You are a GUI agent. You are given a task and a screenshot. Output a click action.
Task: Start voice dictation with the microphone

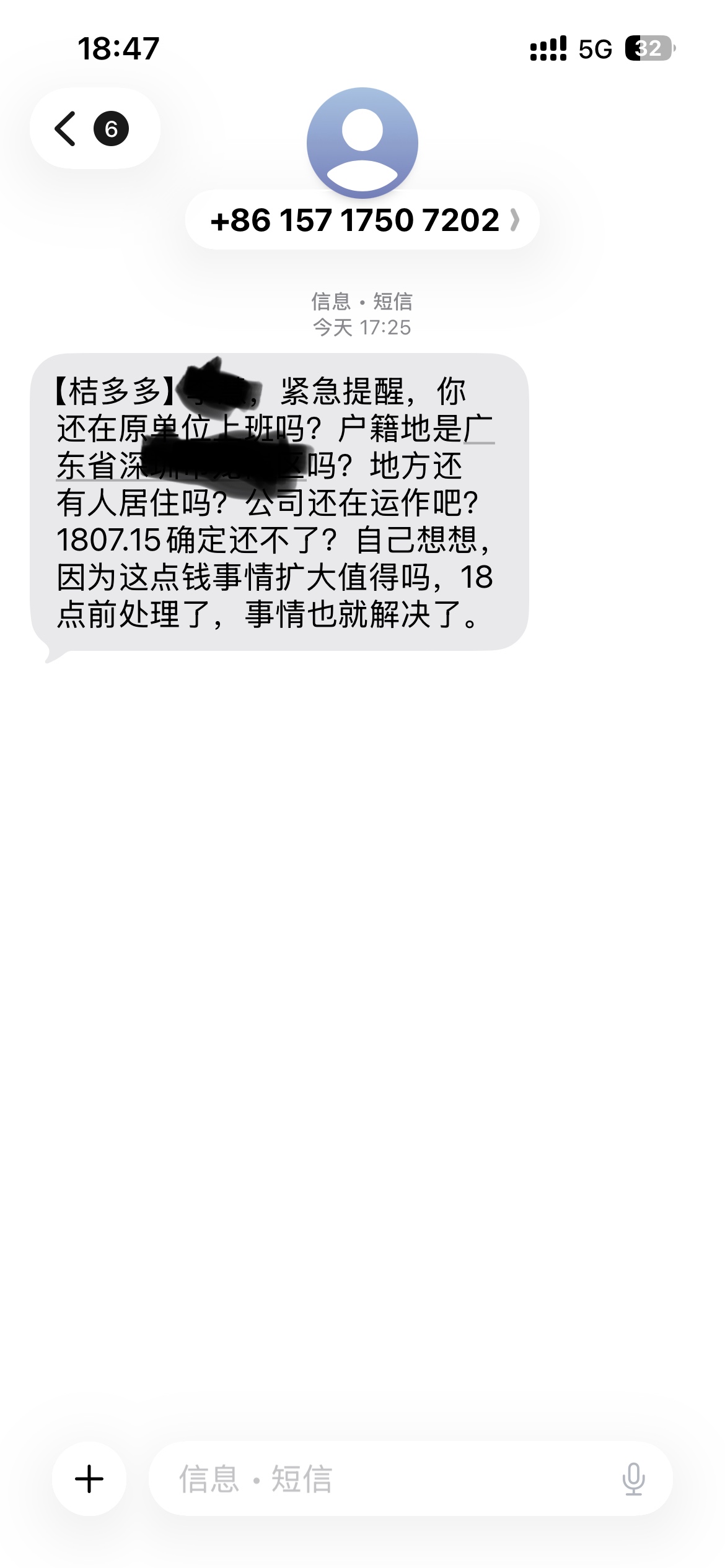tap(633, 1479)
